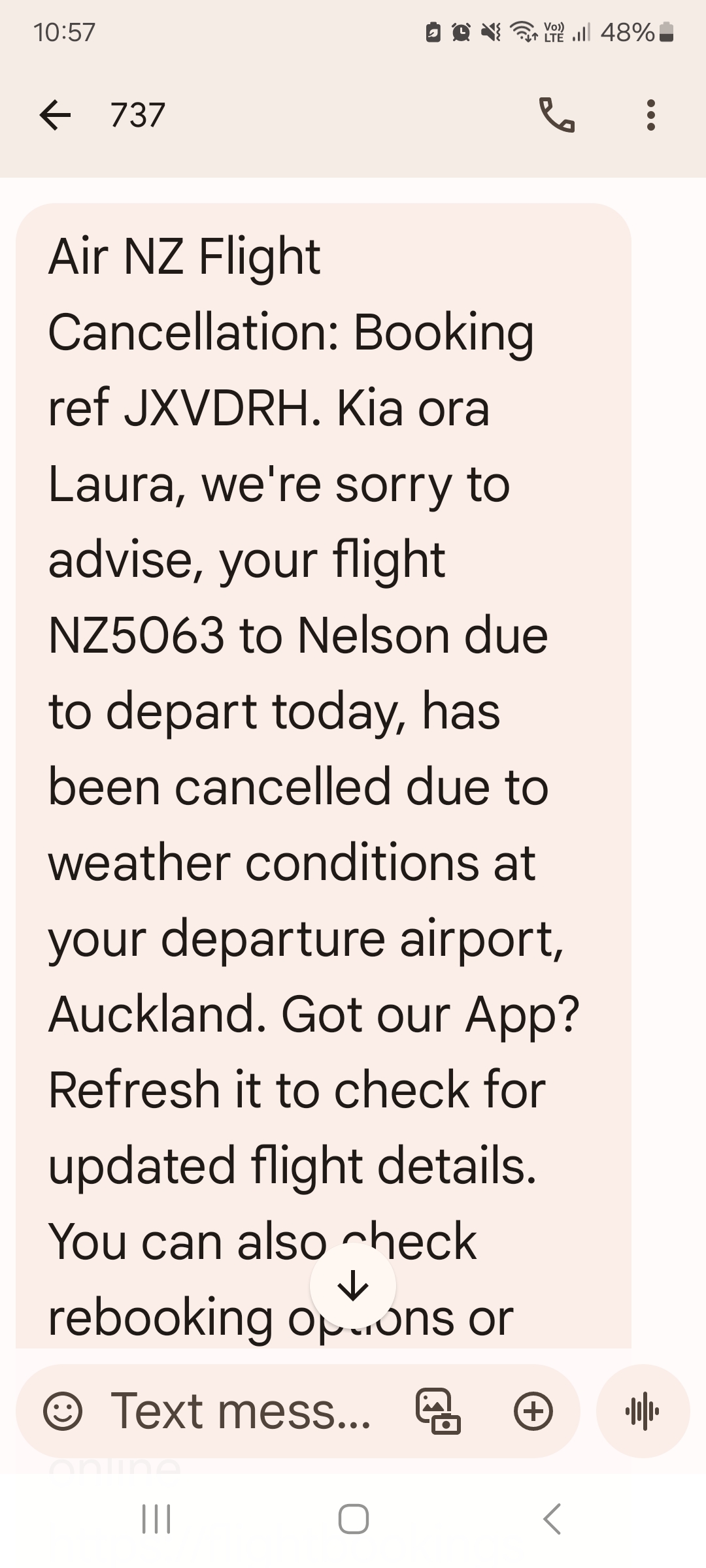Call the sender 737
This screenshot has width=706, height=1568.
[x=556, y=116]
